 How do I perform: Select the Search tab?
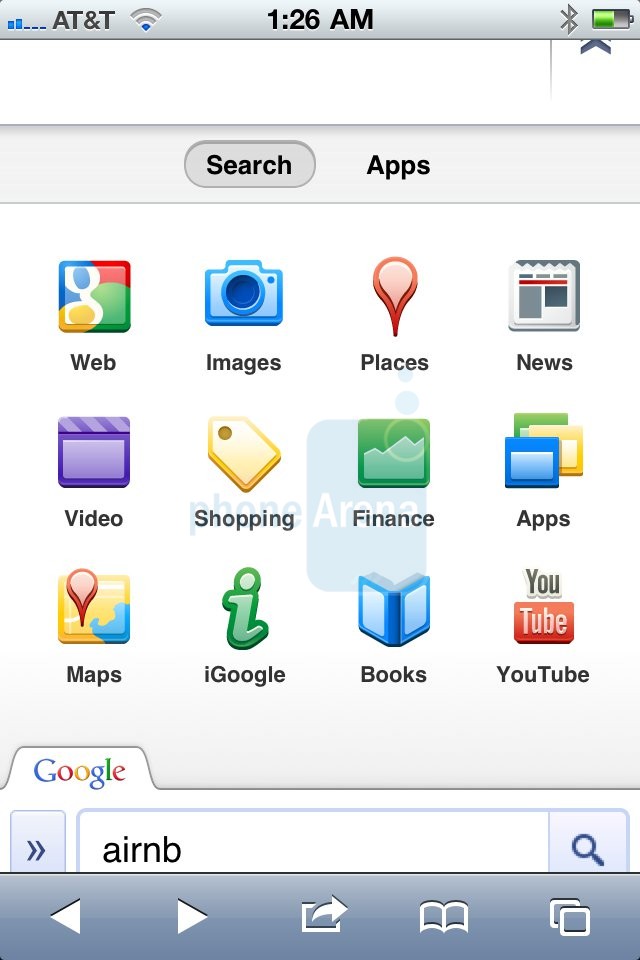coord(249,165)
